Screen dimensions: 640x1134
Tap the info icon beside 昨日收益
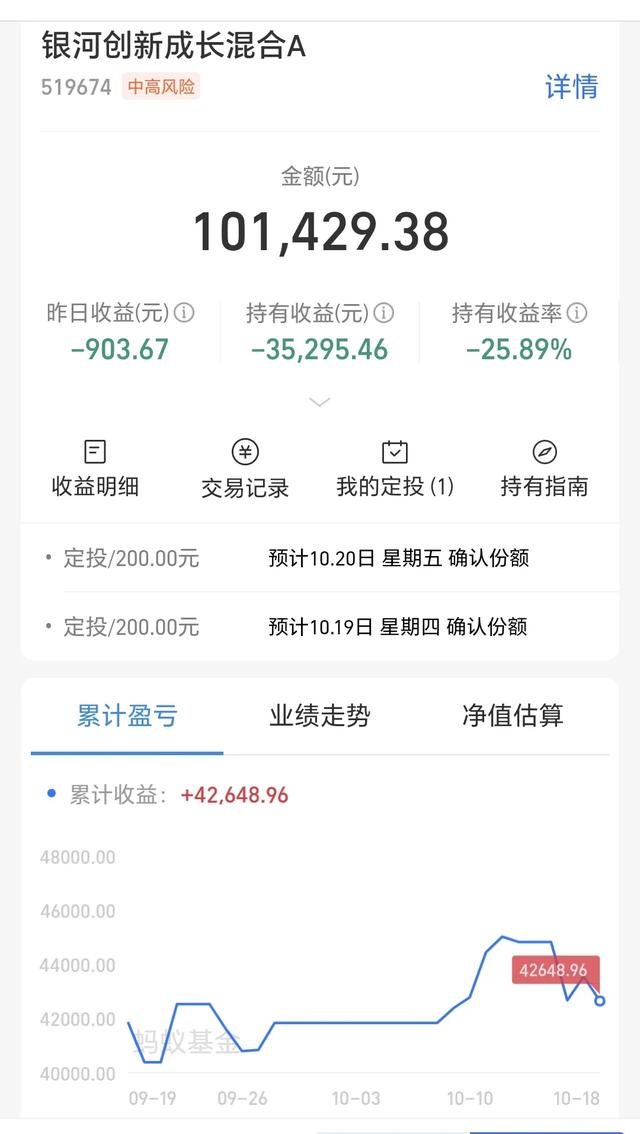pos(185,313)
